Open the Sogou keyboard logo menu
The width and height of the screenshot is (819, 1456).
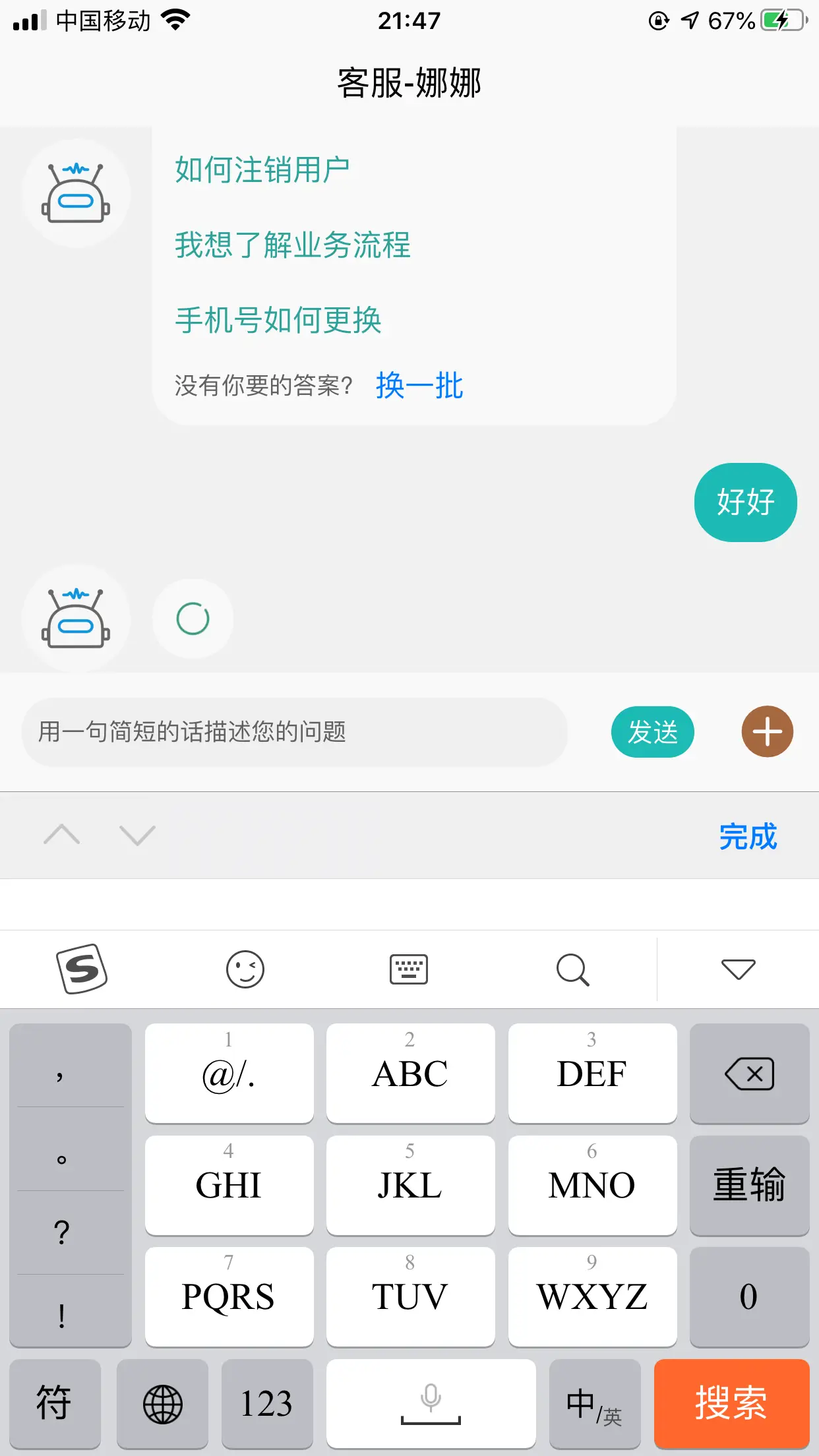coord(82,969)
